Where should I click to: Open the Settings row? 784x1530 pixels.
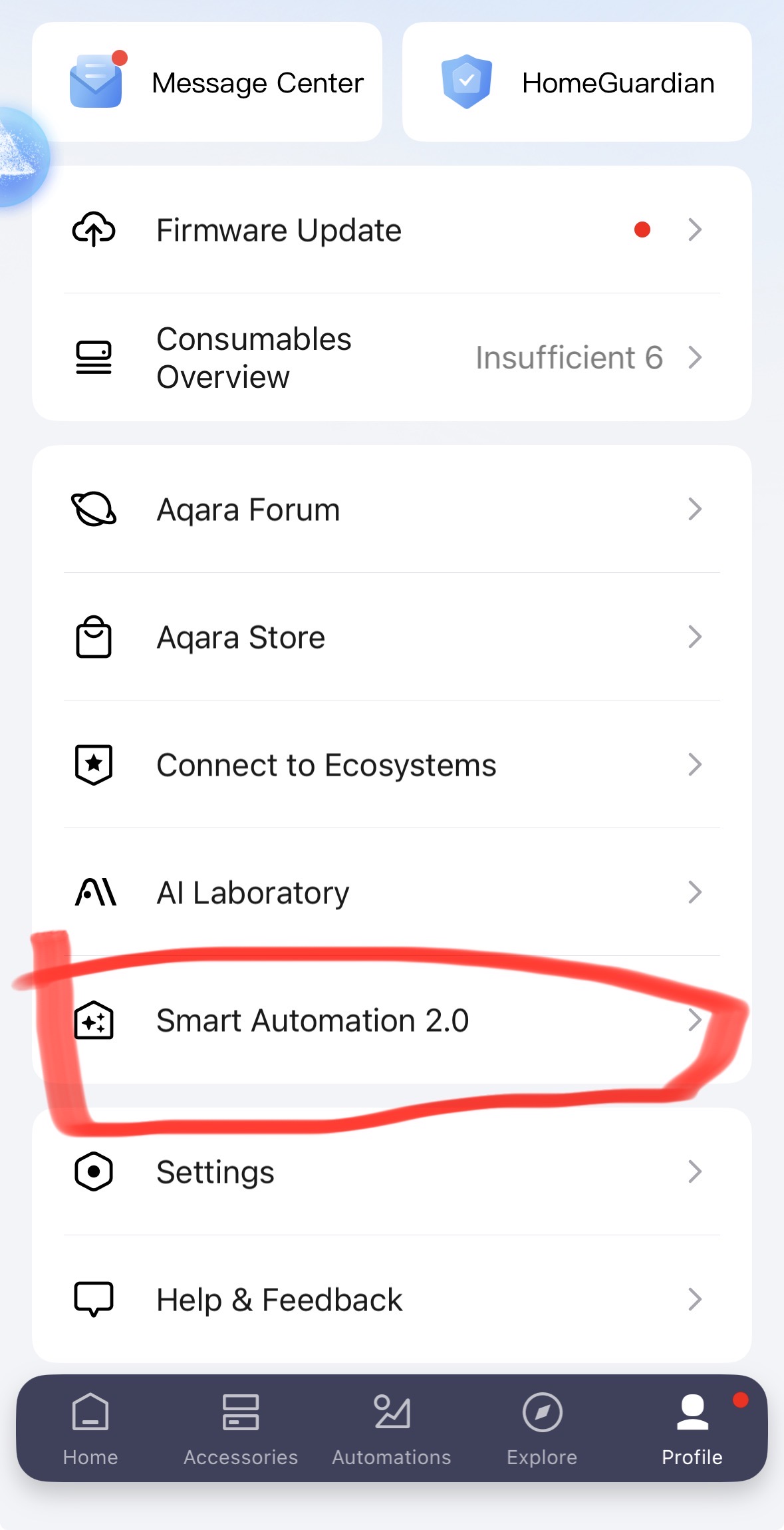tap(392, 1172)
